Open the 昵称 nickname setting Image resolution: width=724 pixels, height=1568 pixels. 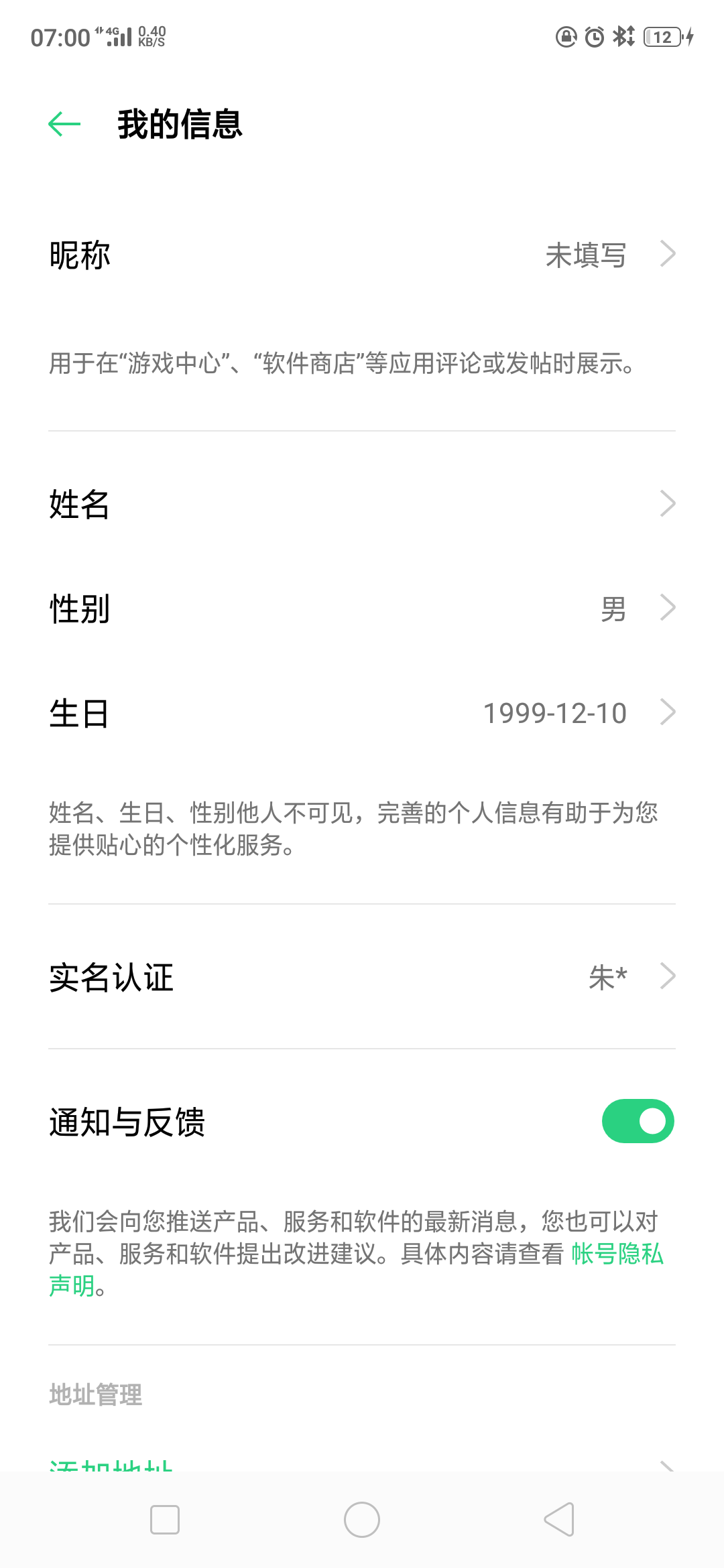click(x=362, y=255)
